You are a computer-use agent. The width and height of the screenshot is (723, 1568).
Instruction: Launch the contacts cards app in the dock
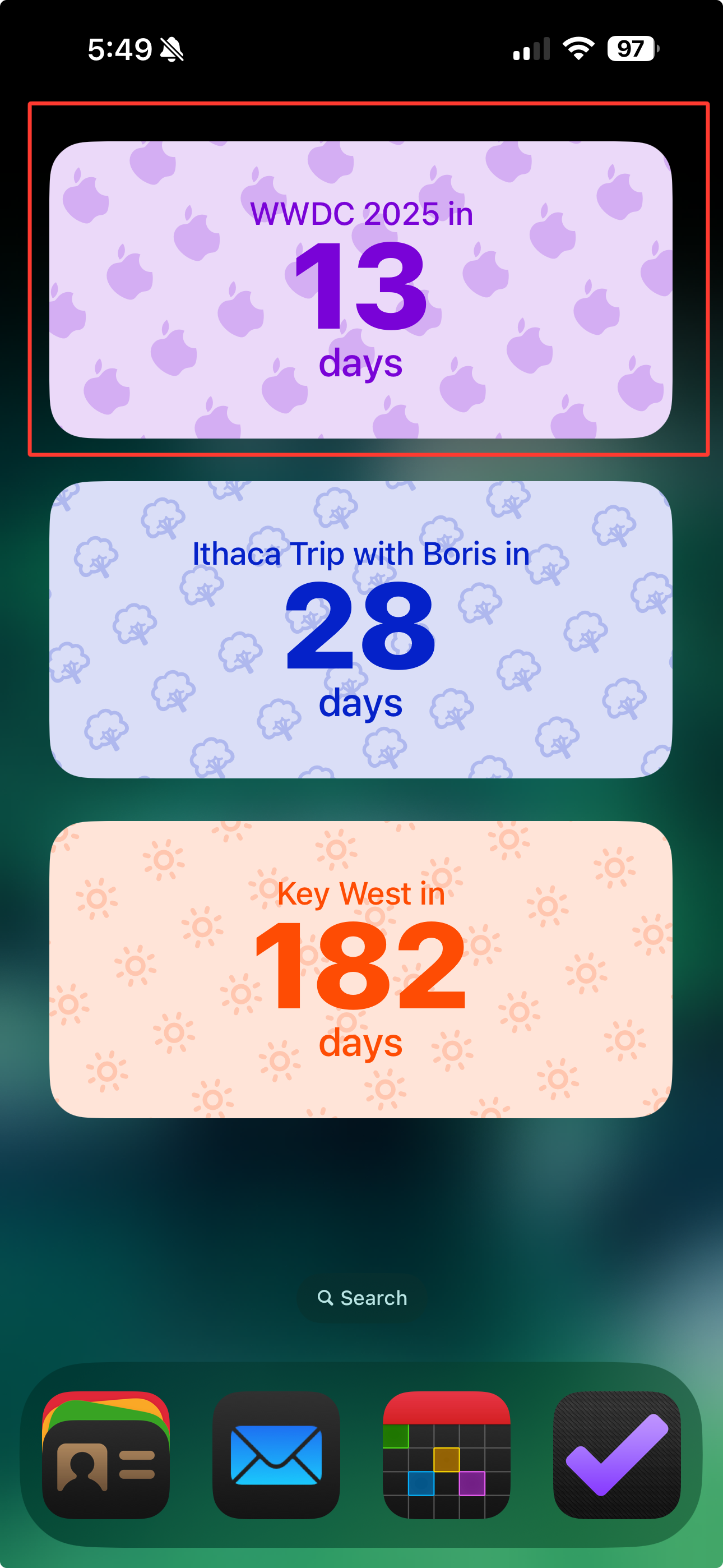(106, 1455)
